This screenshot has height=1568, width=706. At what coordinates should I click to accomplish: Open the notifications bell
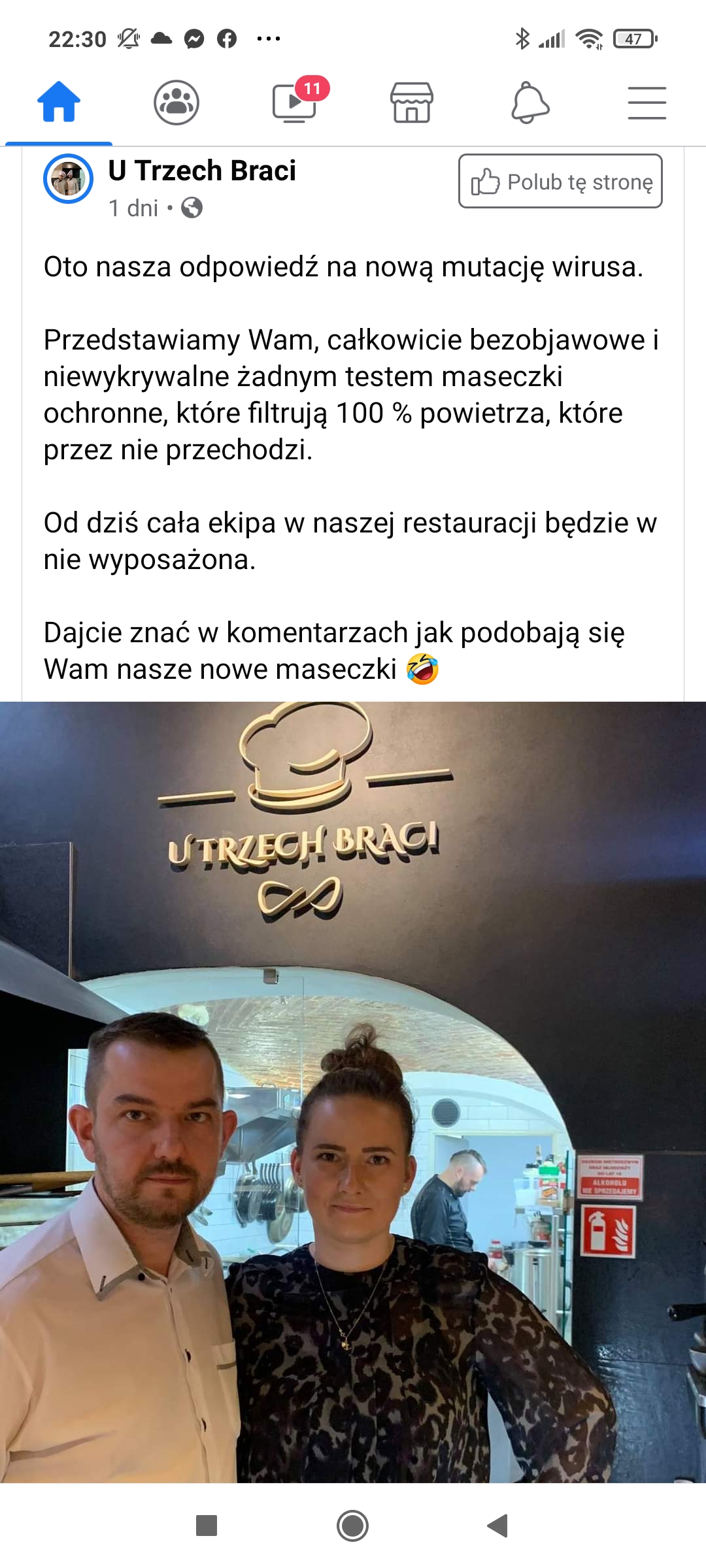529,103
